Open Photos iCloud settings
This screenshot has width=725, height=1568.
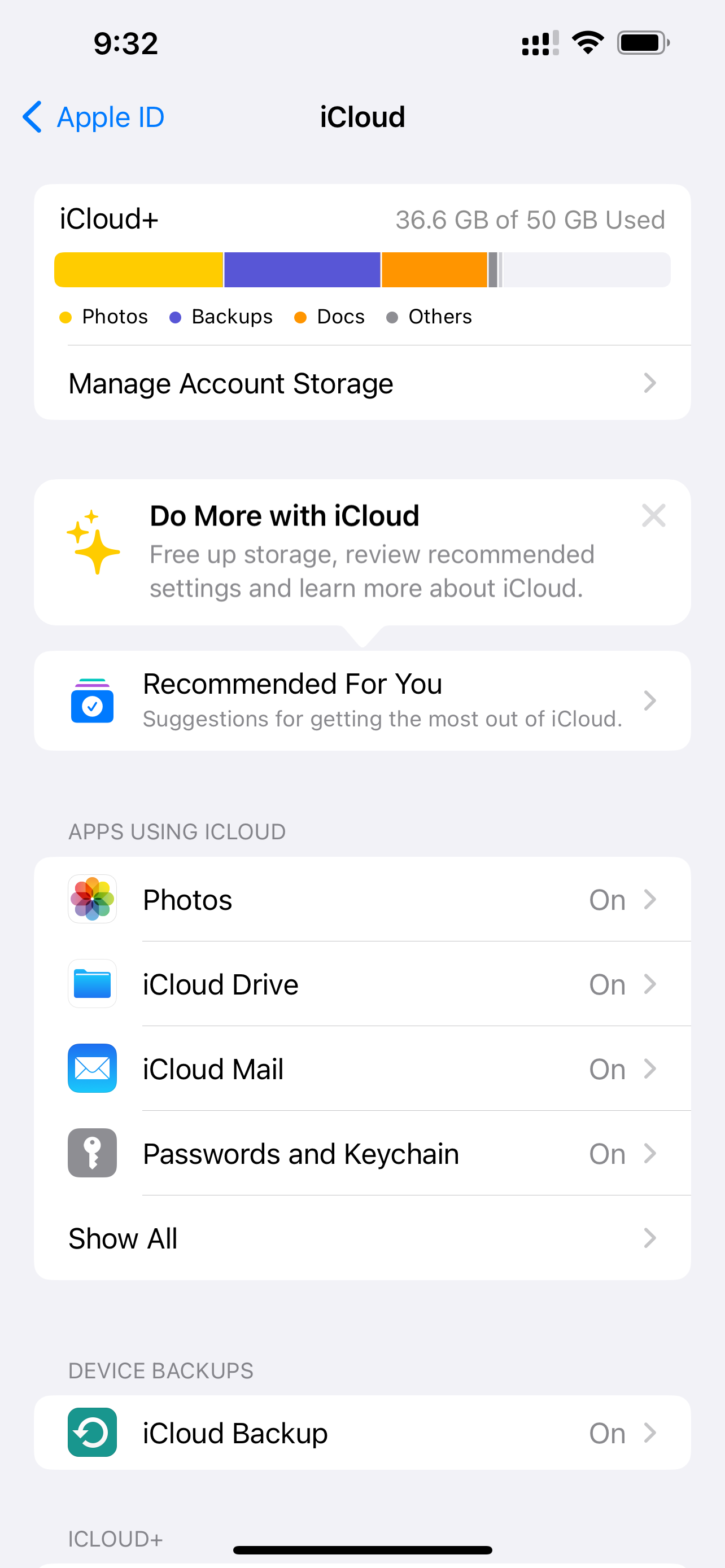[362, 900]
